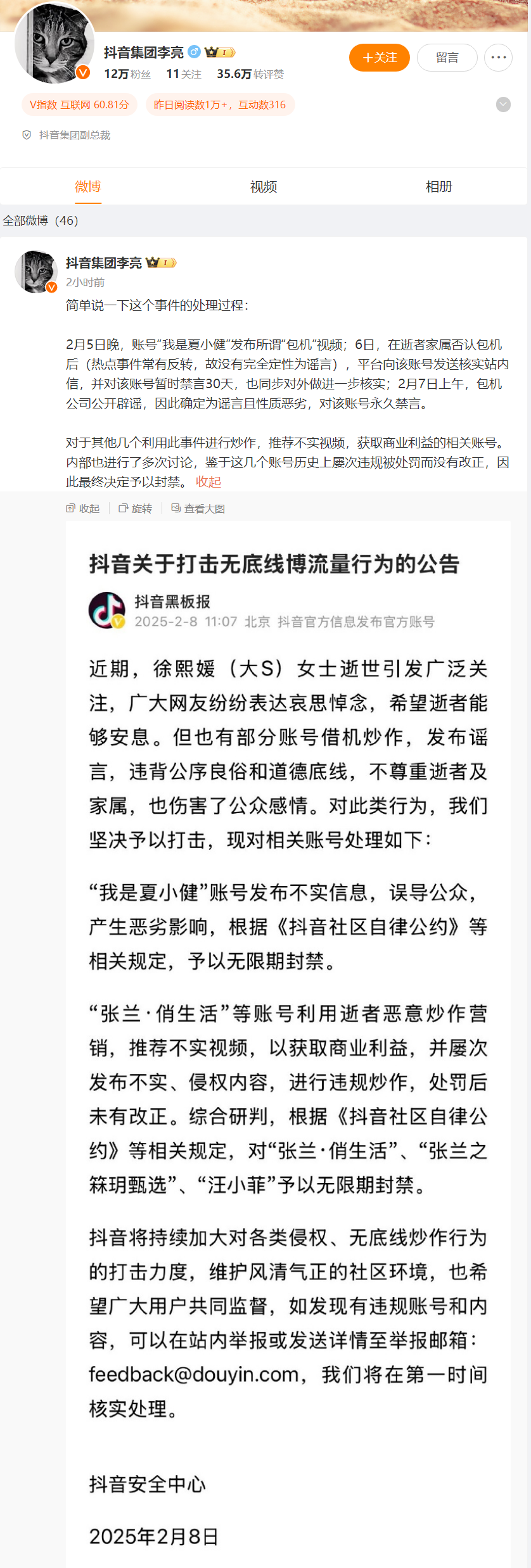Rotate the image with 旋转
531x1568 pixels.
[136, 509]
